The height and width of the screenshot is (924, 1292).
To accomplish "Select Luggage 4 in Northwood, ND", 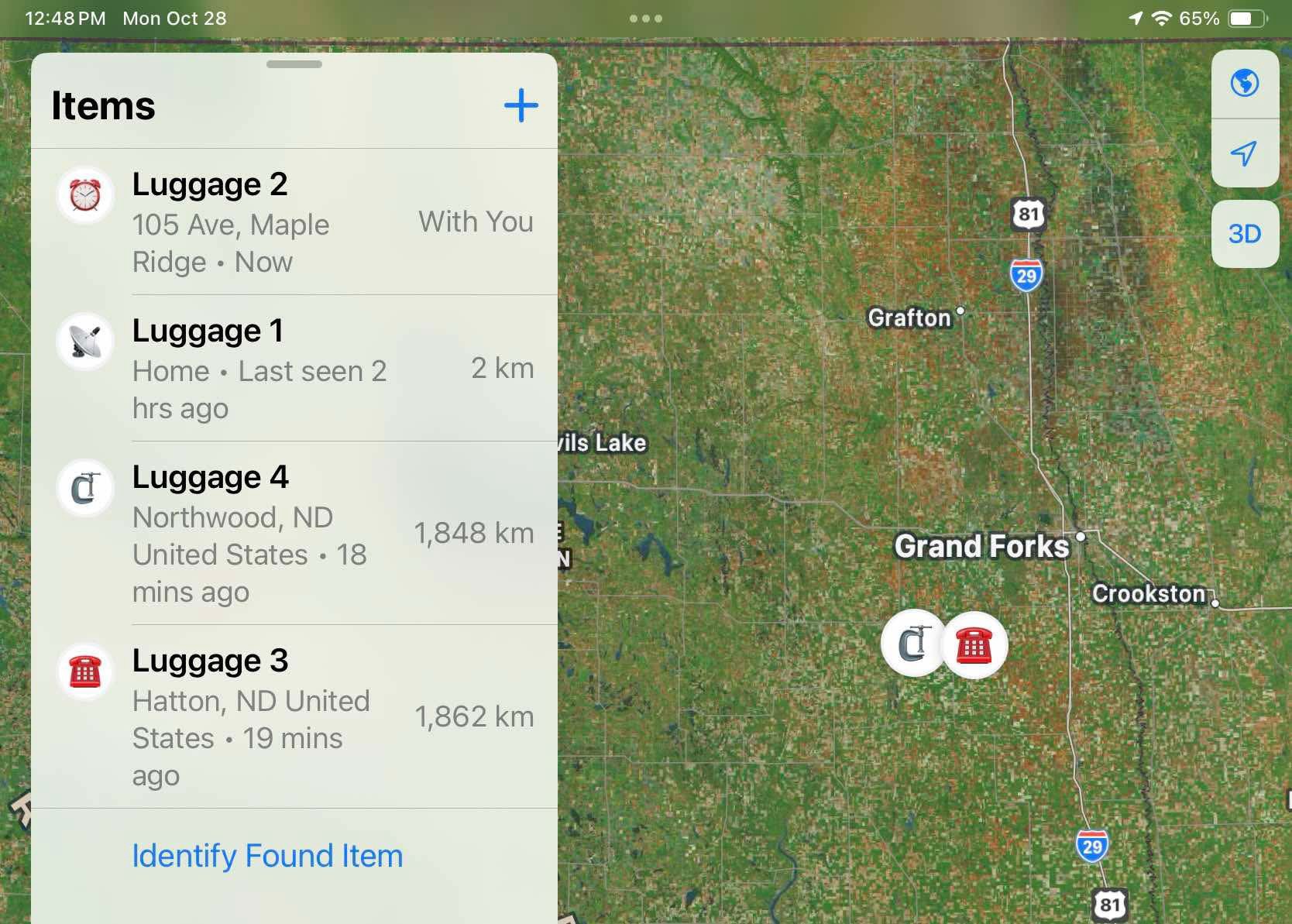I will tap(294, 533).
